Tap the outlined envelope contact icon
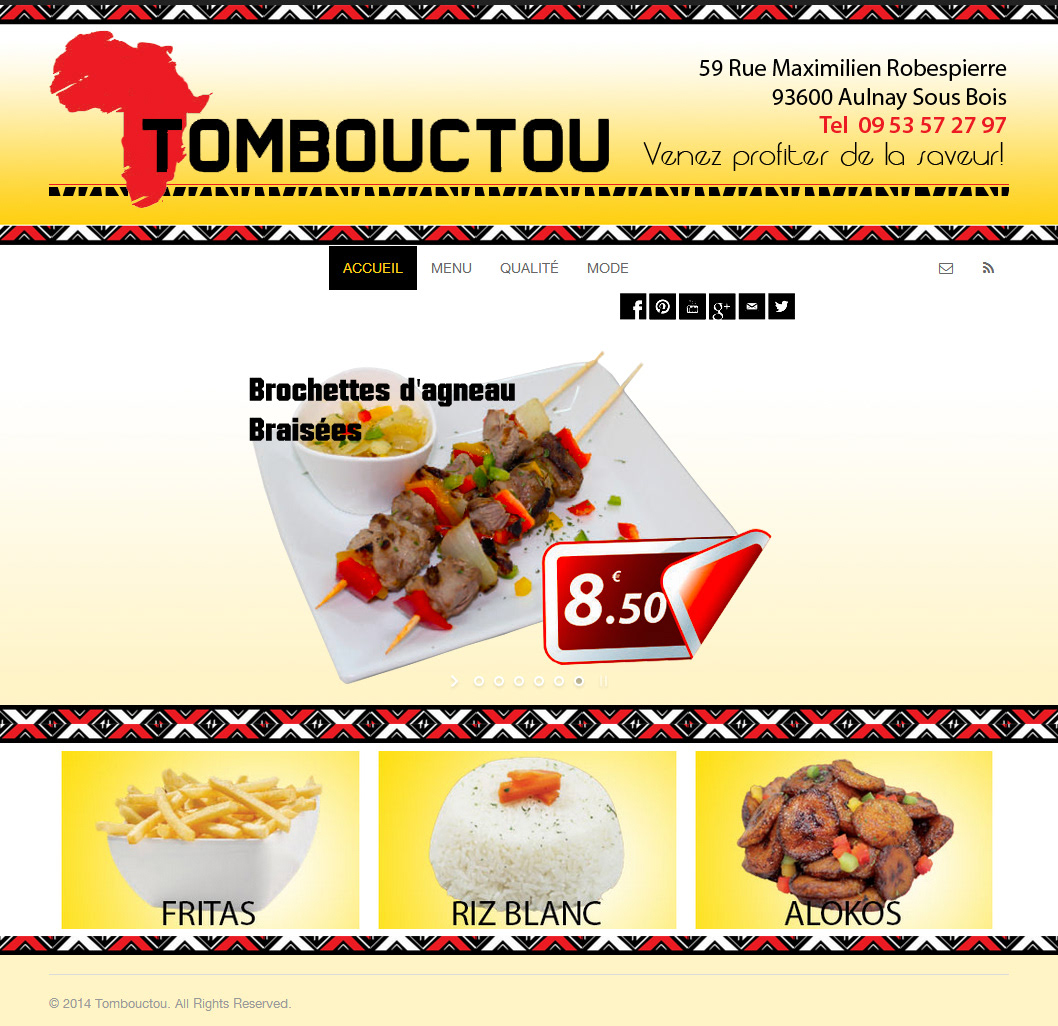 click(x=946, y=268)
